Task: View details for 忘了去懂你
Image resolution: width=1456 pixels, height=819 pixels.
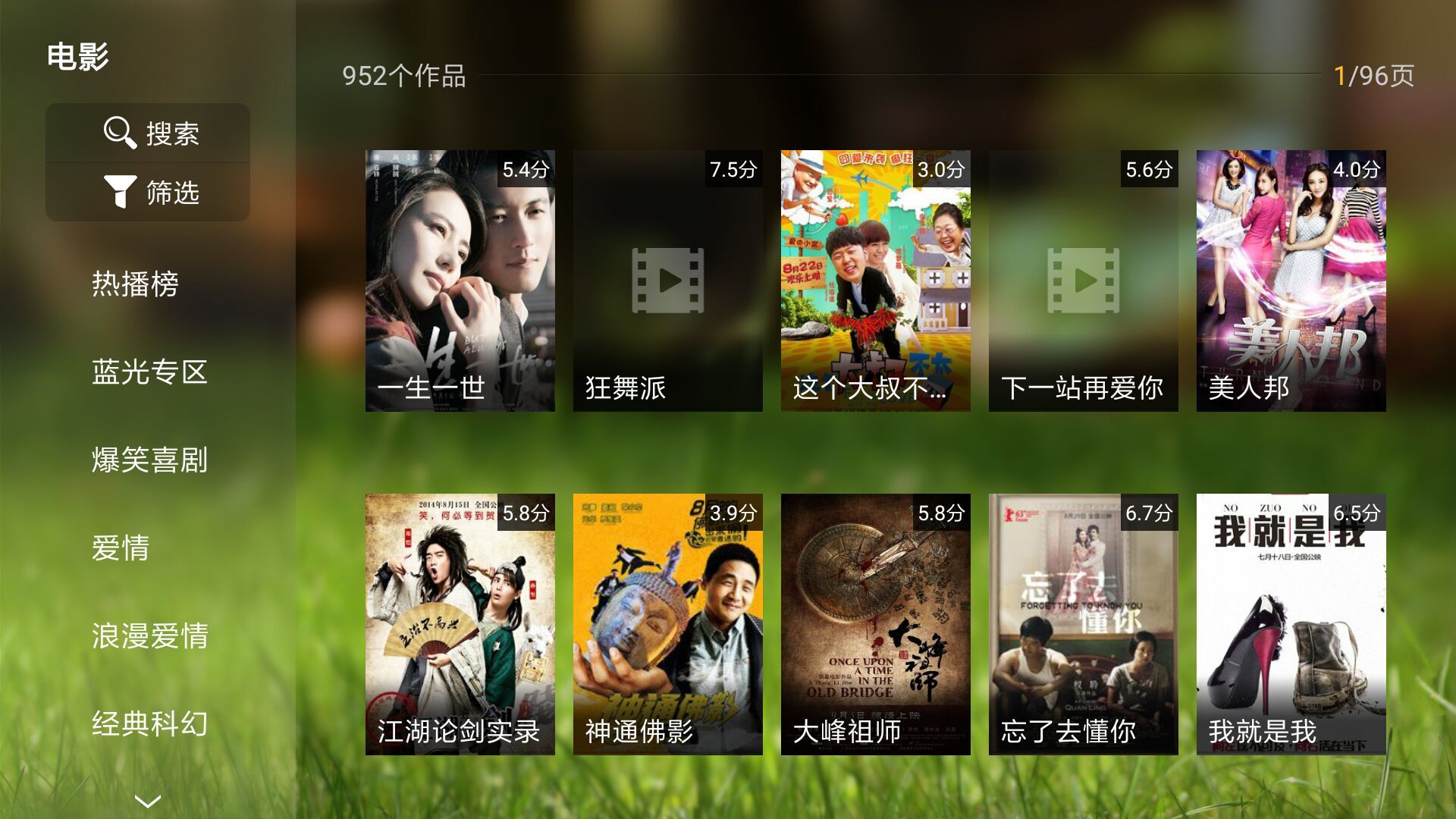Action: pos(1083,624)
